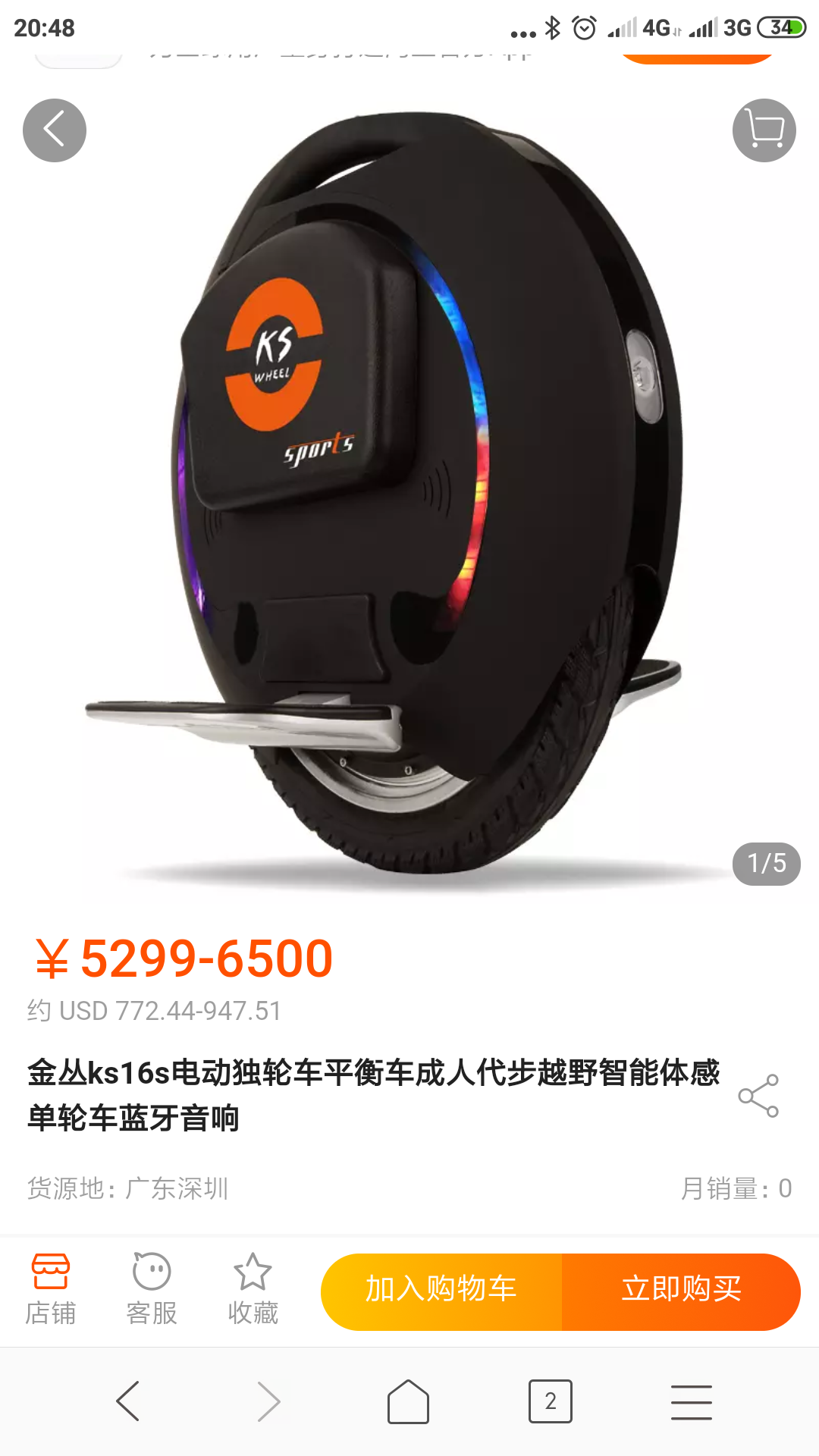Open the browser hamburger menu
Viewport: 819px width, 1456px height.
click(691, 1401)
